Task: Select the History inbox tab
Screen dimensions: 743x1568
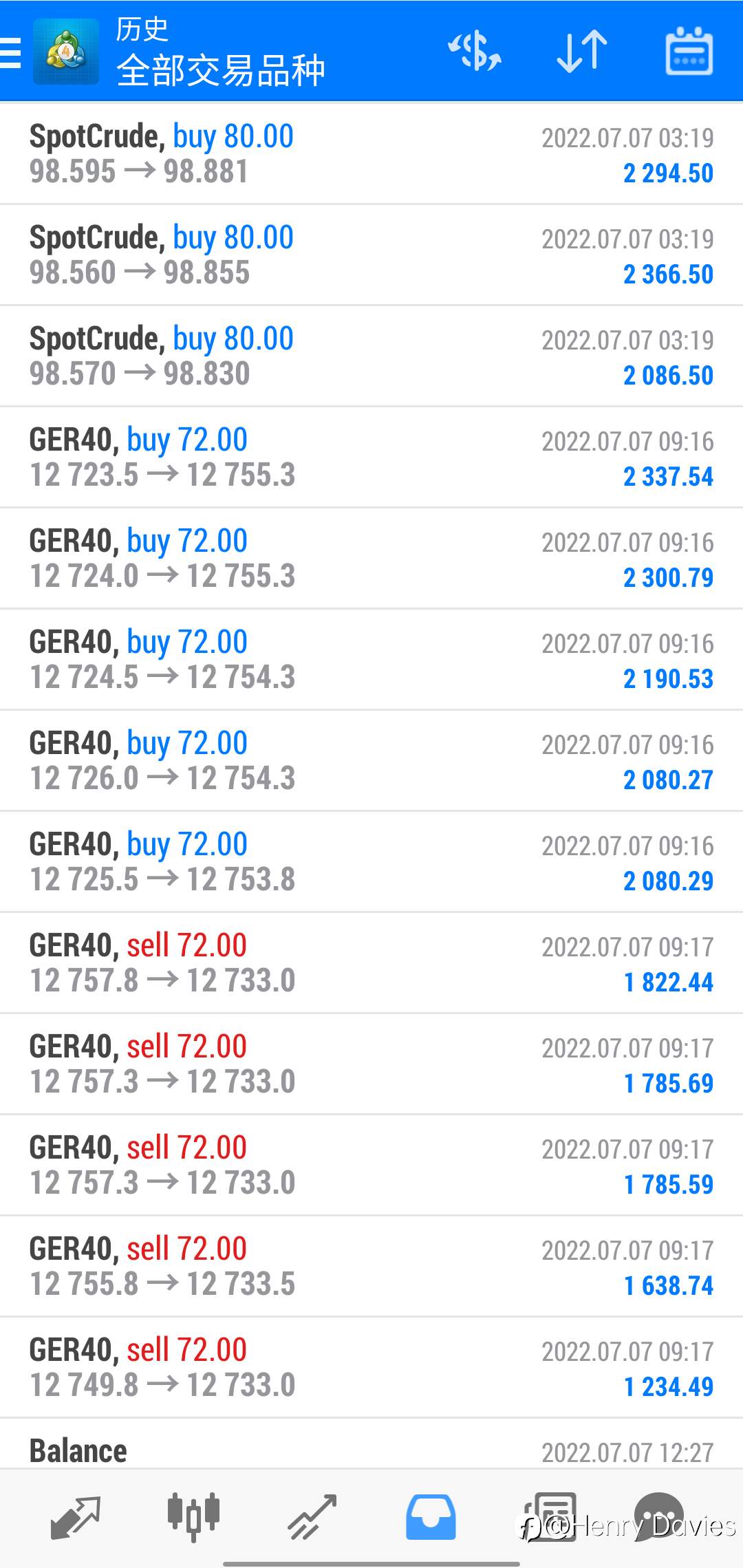Action: [x=431, y=1517]
